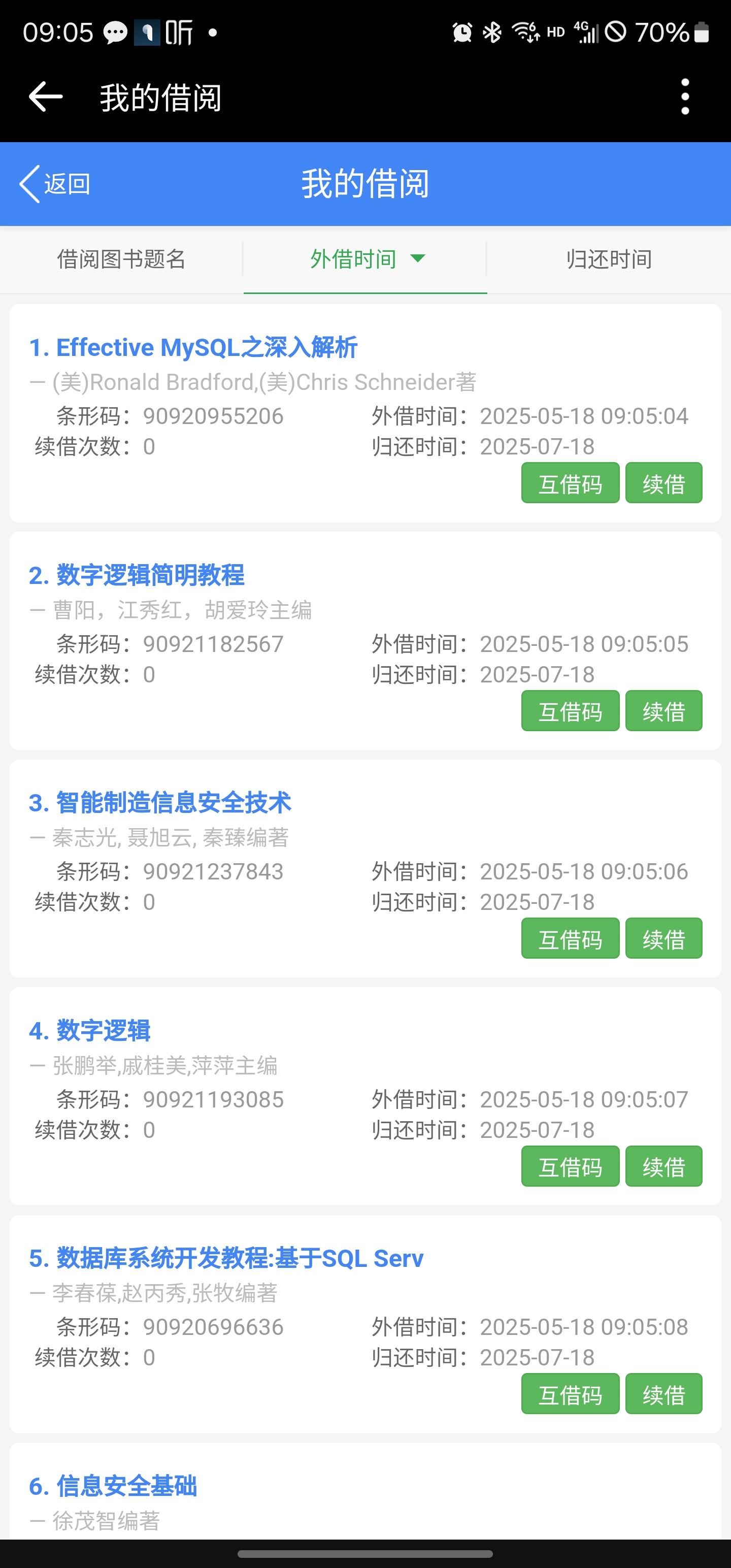Open the book 数字逻辑简明教程
Screen dimensions: 731x1568
[x=137, y=575]
